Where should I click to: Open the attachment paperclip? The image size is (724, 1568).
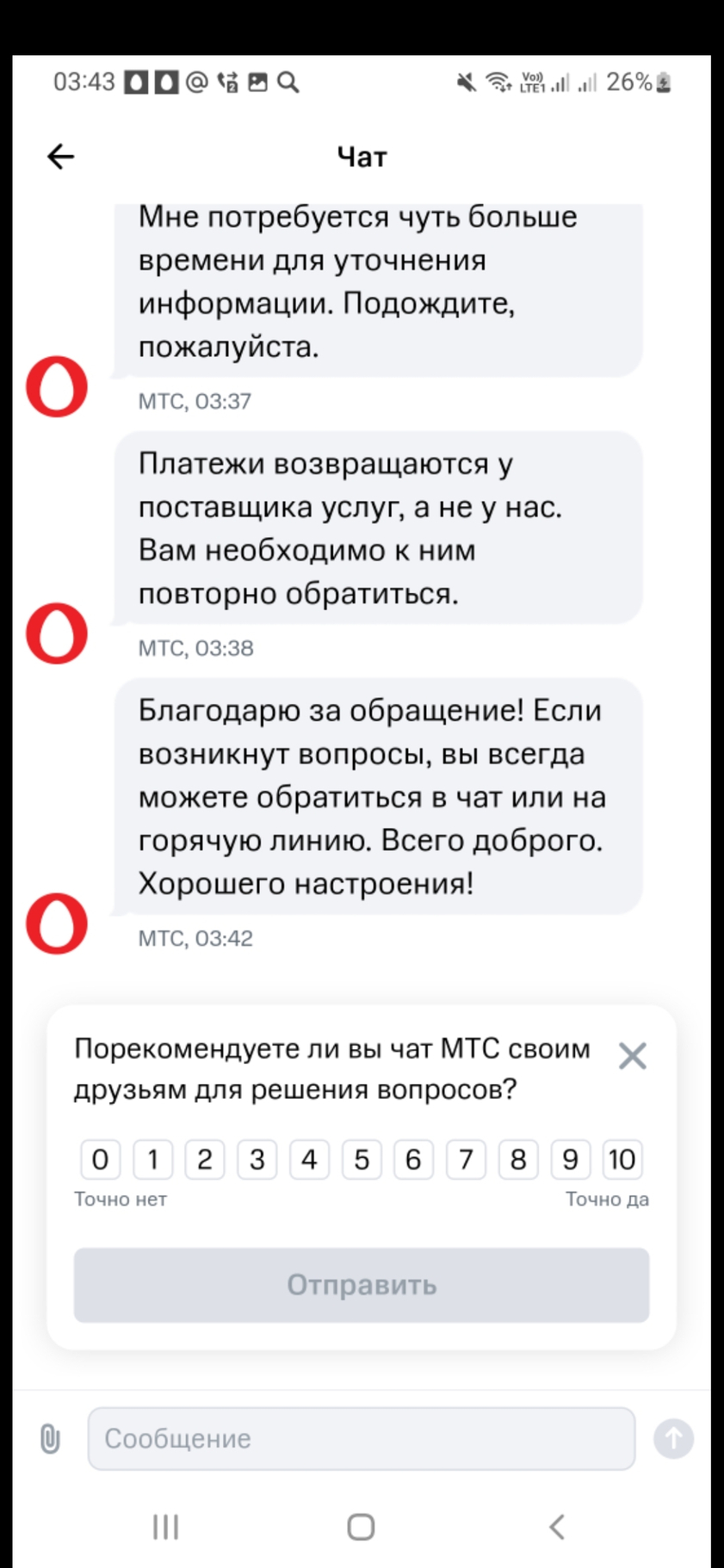tap(50, 1438)
